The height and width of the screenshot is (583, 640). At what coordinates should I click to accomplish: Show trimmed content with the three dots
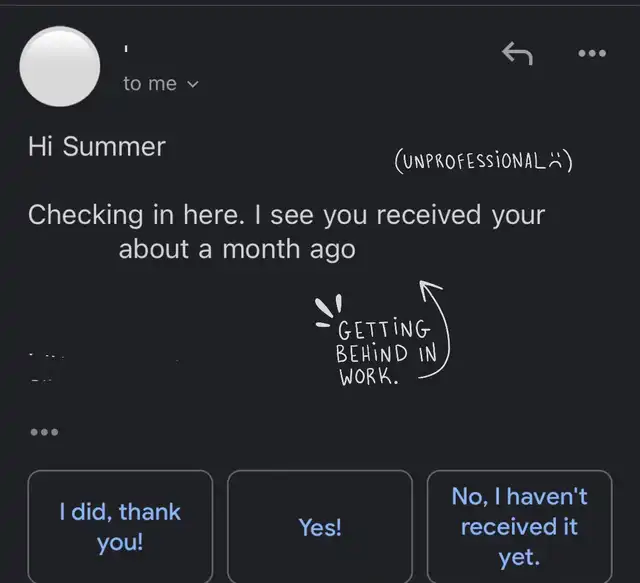point(44,432)
